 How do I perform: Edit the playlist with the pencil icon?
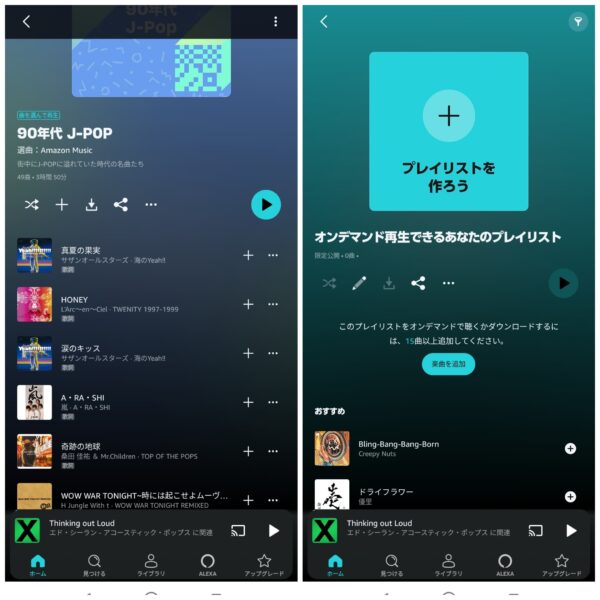coord(359,283)
